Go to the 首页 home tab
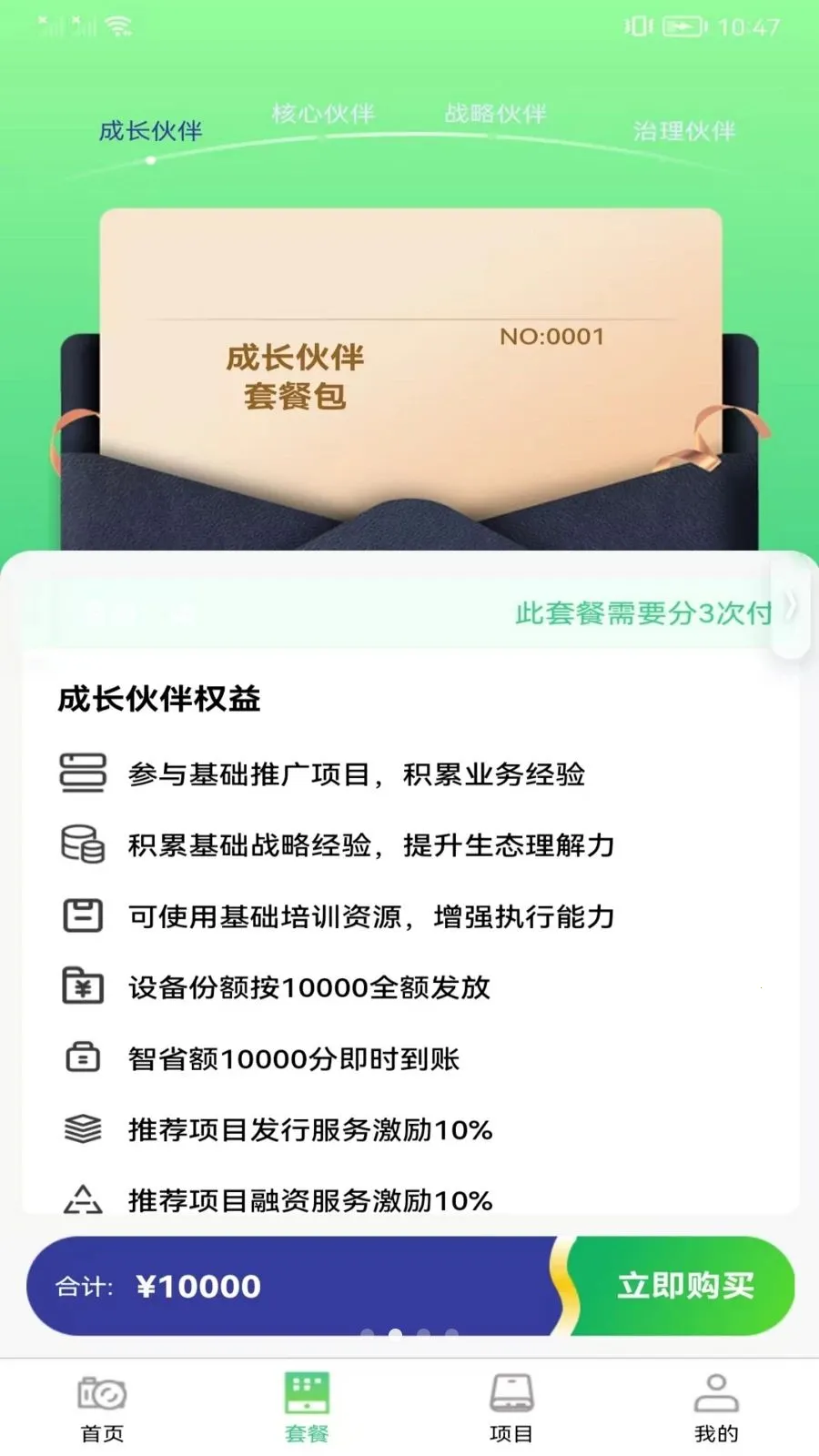Screen dimensions: 819x1456 point(102,1408)
